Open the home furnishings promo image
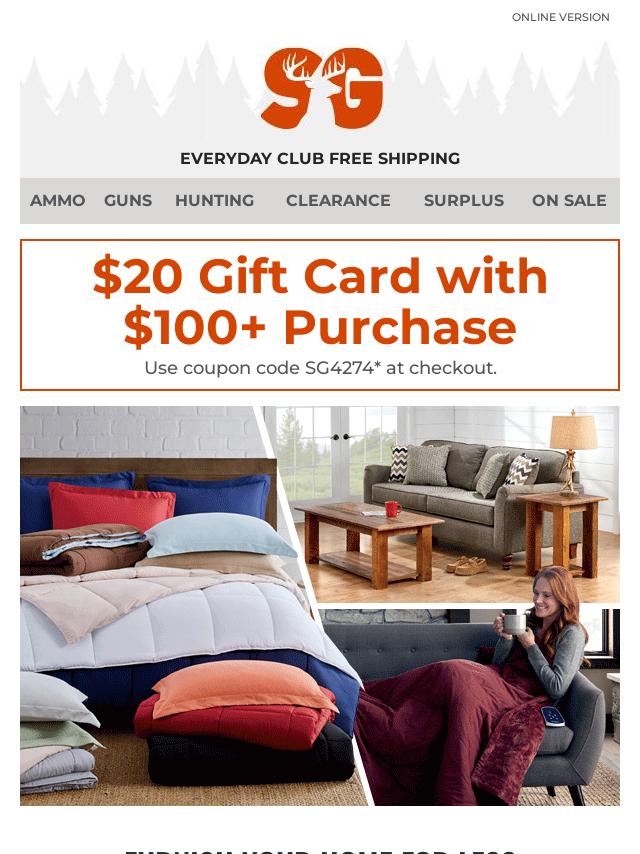The height and width of the screenshot is (854, 640). pyautogui.click(x=320, y=605)
